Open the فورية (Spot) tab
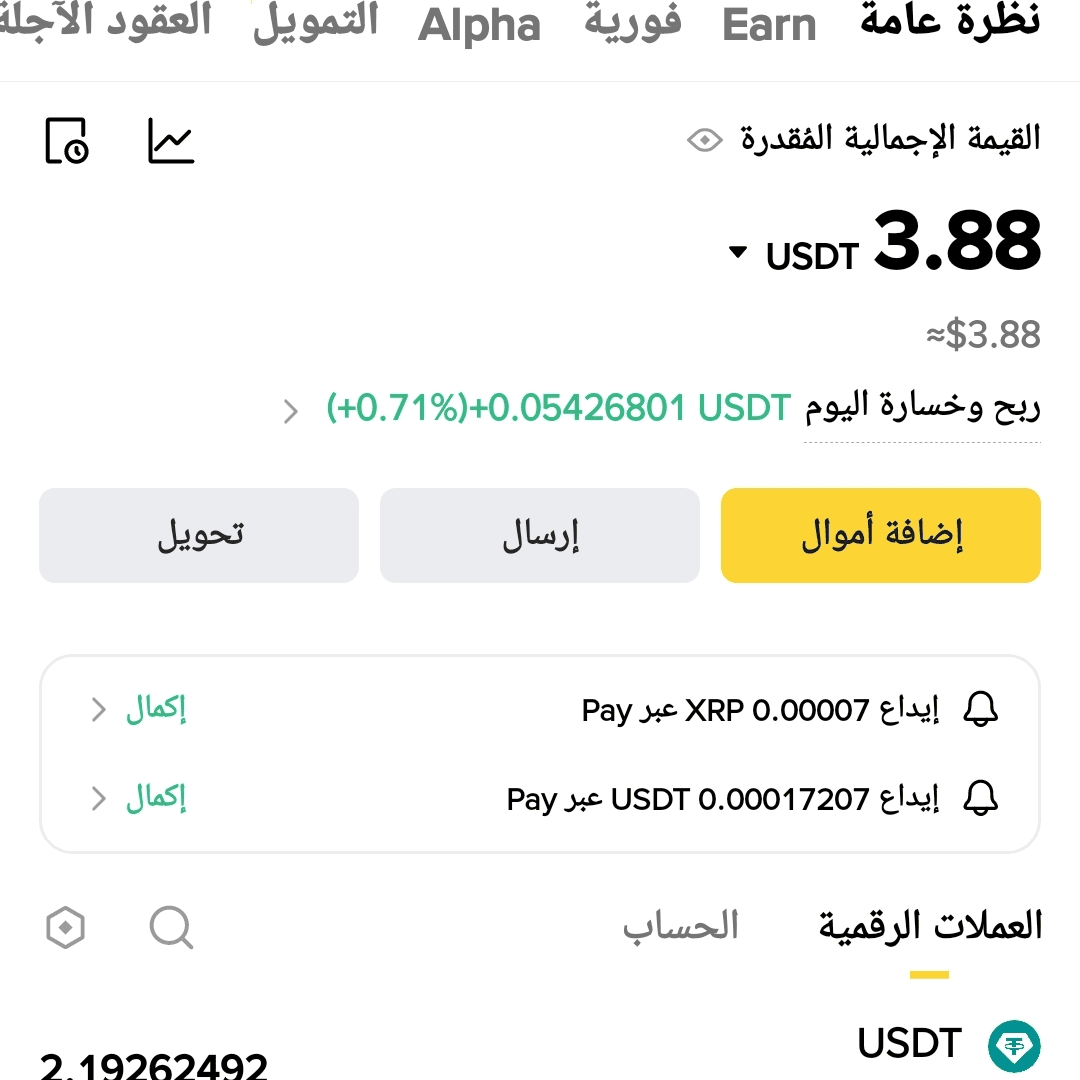1080x1080 pixels. pos(632,22)
